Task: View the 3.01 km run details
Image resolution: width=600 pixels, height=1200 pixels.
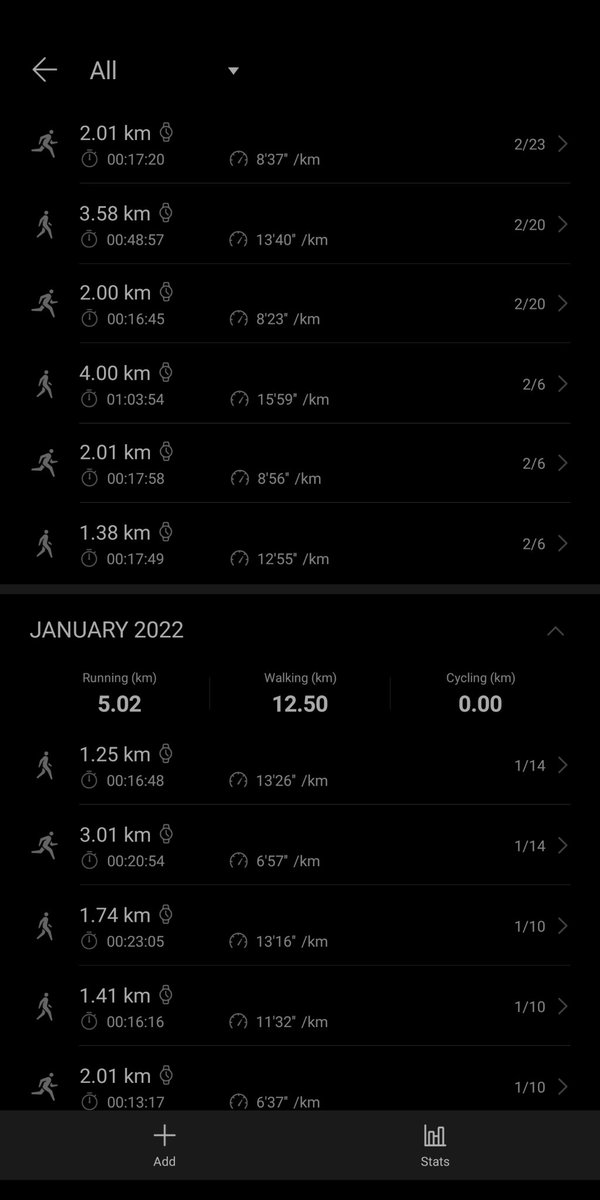Action: coord(300,846)
